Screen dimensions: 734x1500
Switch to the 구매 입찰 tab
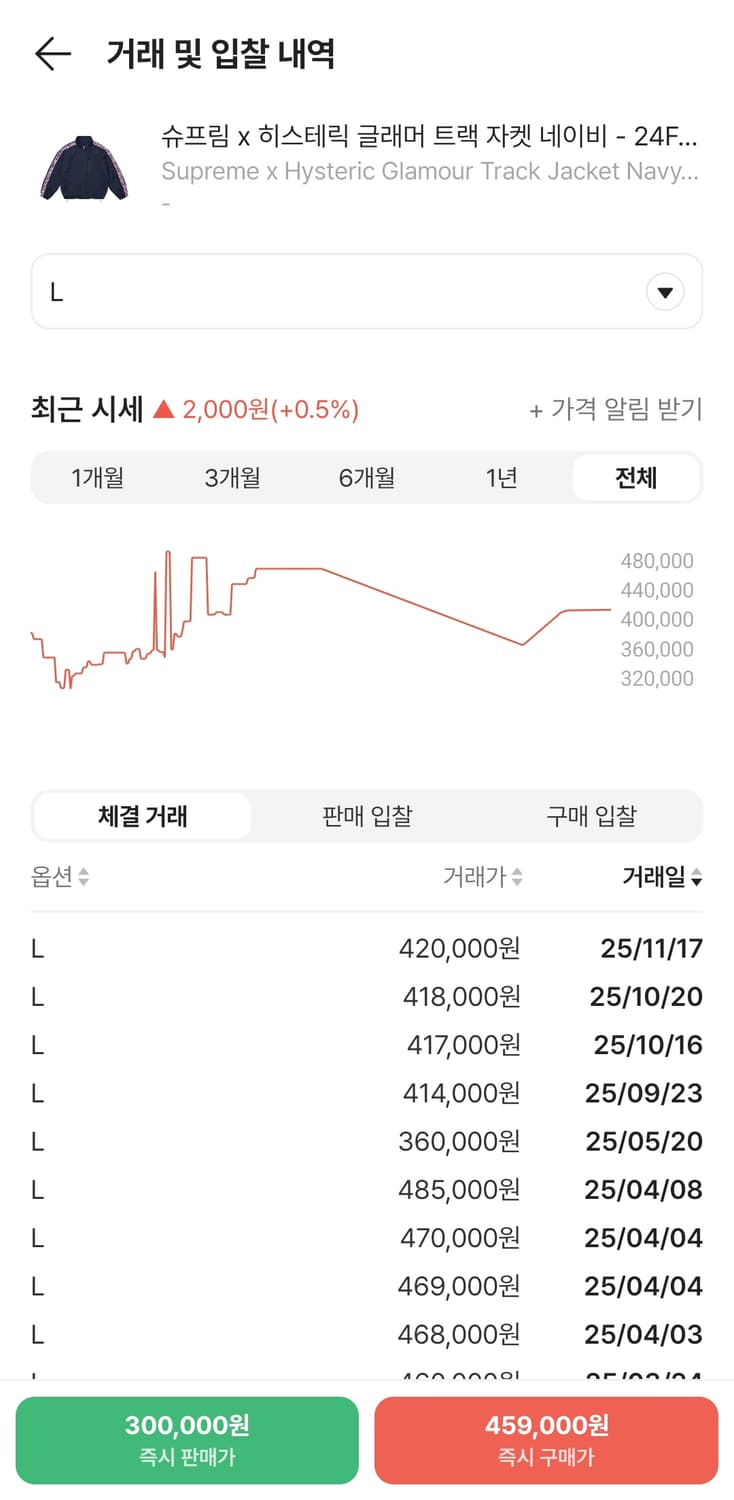pyautogui.click(x=594, y=816)
